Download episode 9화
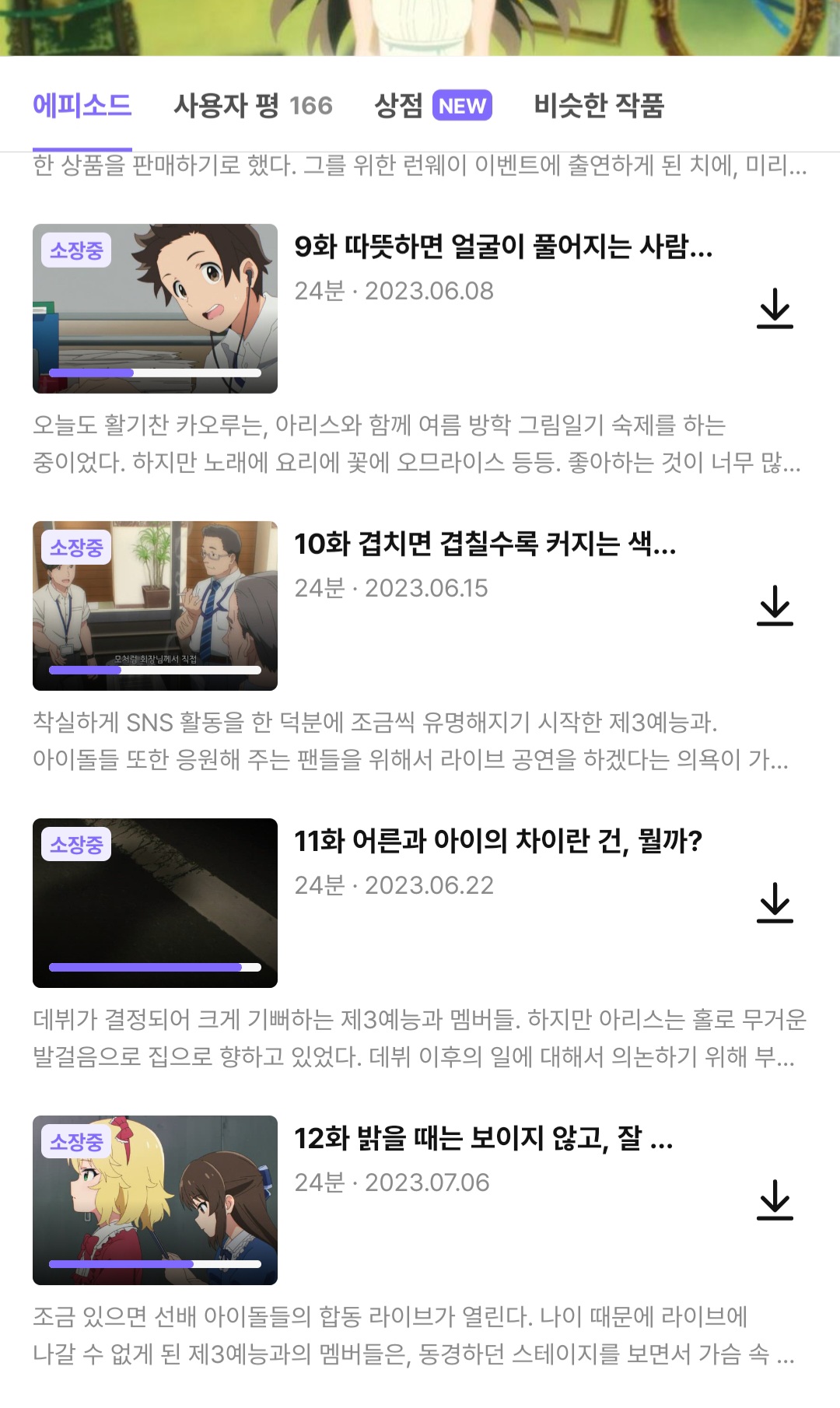Screen dimensions: 840x1408 coord(775,308)
